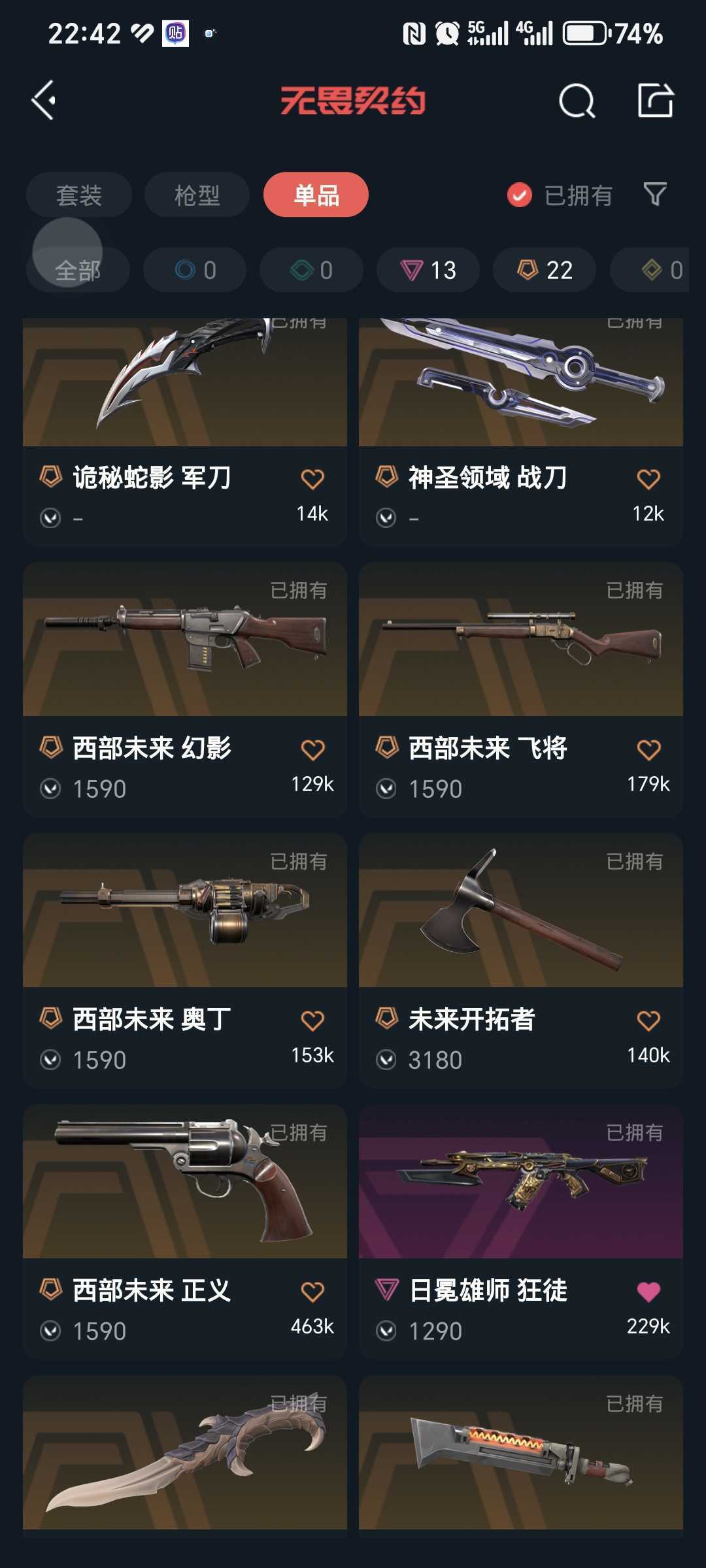Filter by the purple tier chip showing 13
706x1568 pixels.
coord(428,270)
